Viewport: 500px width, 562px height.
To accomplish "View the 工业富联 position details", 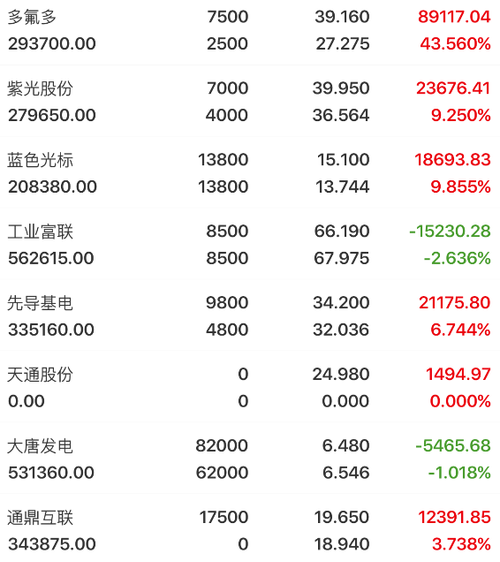I will tap(250, 244).
